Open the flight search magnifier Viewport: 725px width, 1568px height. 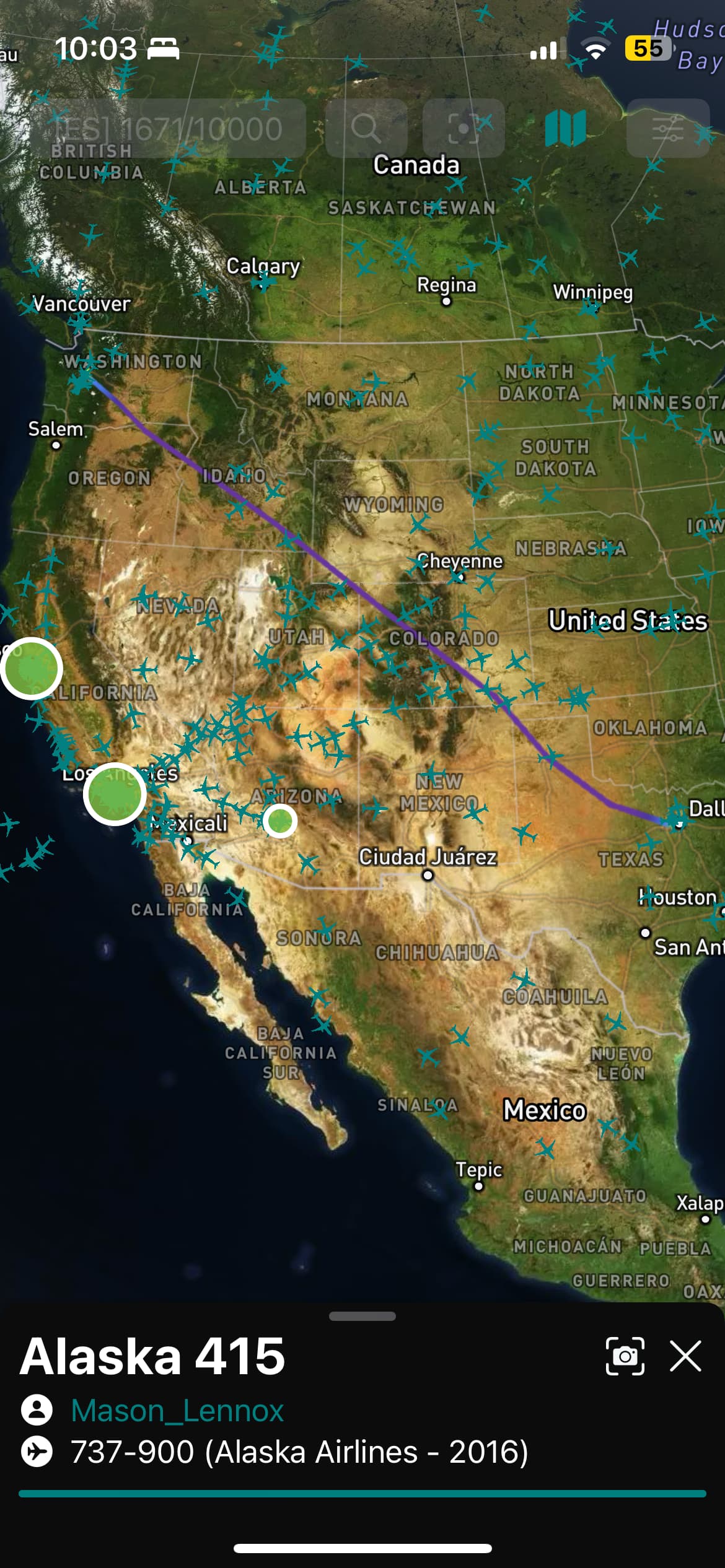[x=366, y=128]
